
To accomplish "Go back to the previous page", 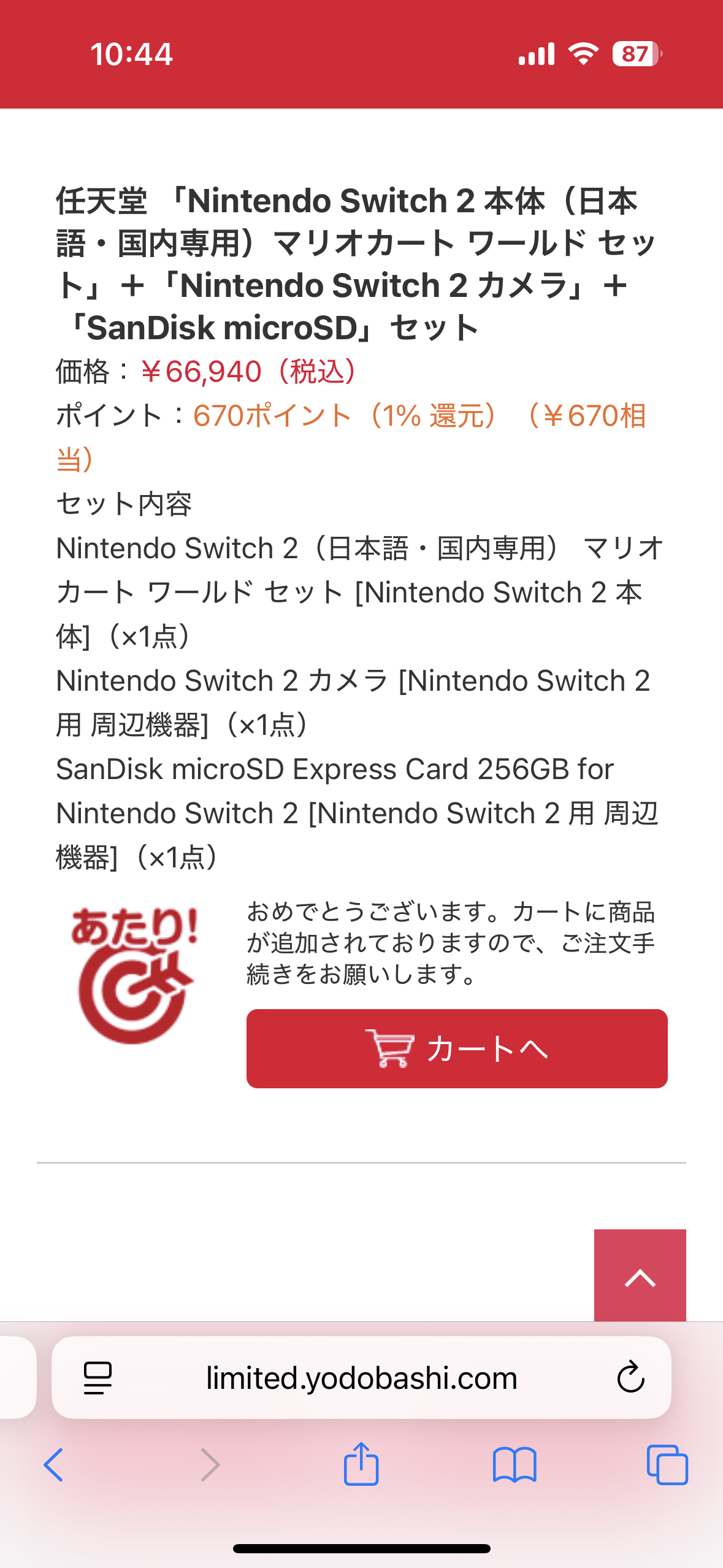I will click(x=54, y=1465).
